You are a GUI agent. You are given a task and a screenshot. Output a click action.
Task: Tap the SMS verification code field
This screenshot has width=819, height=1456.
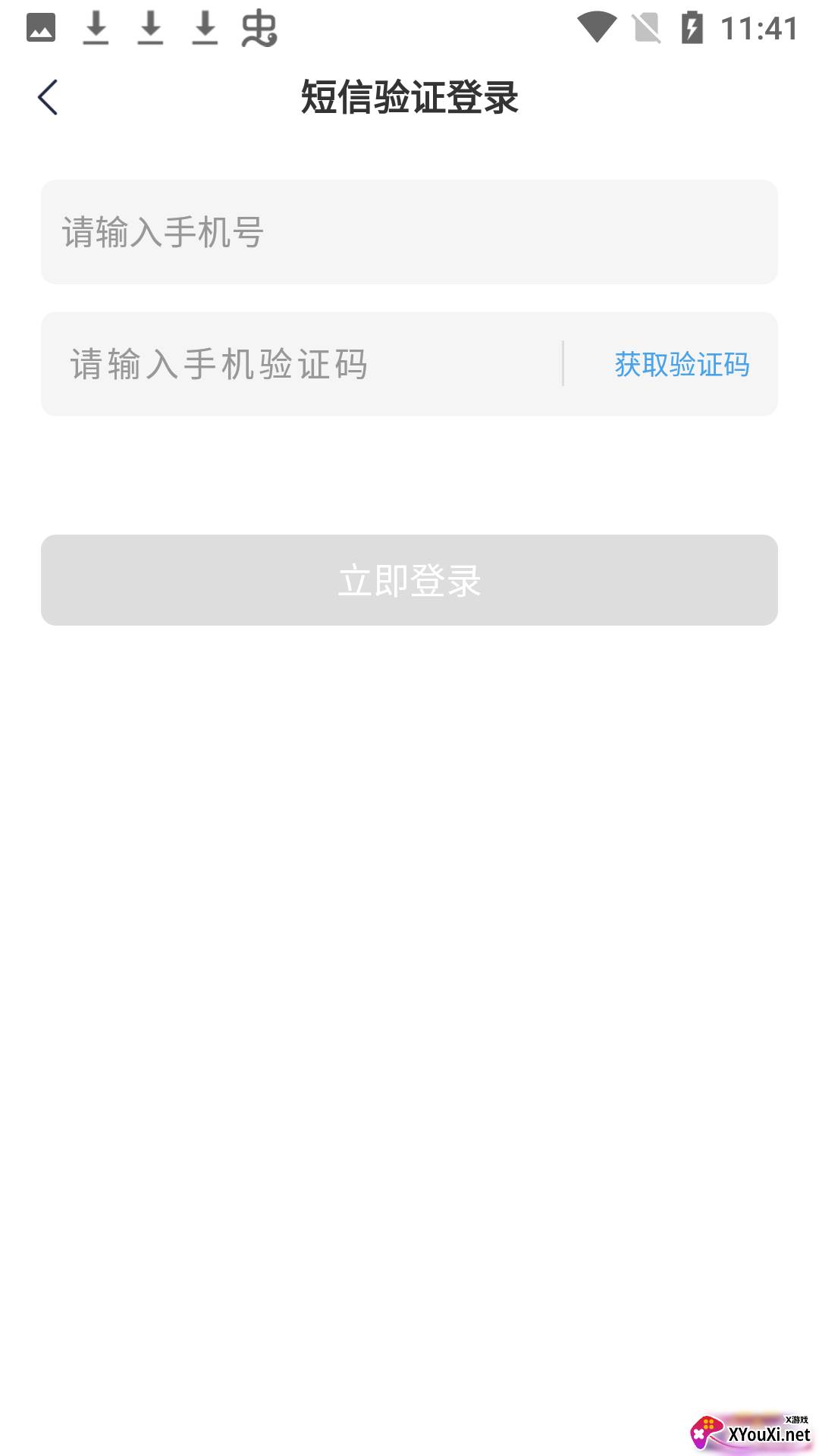303,364
